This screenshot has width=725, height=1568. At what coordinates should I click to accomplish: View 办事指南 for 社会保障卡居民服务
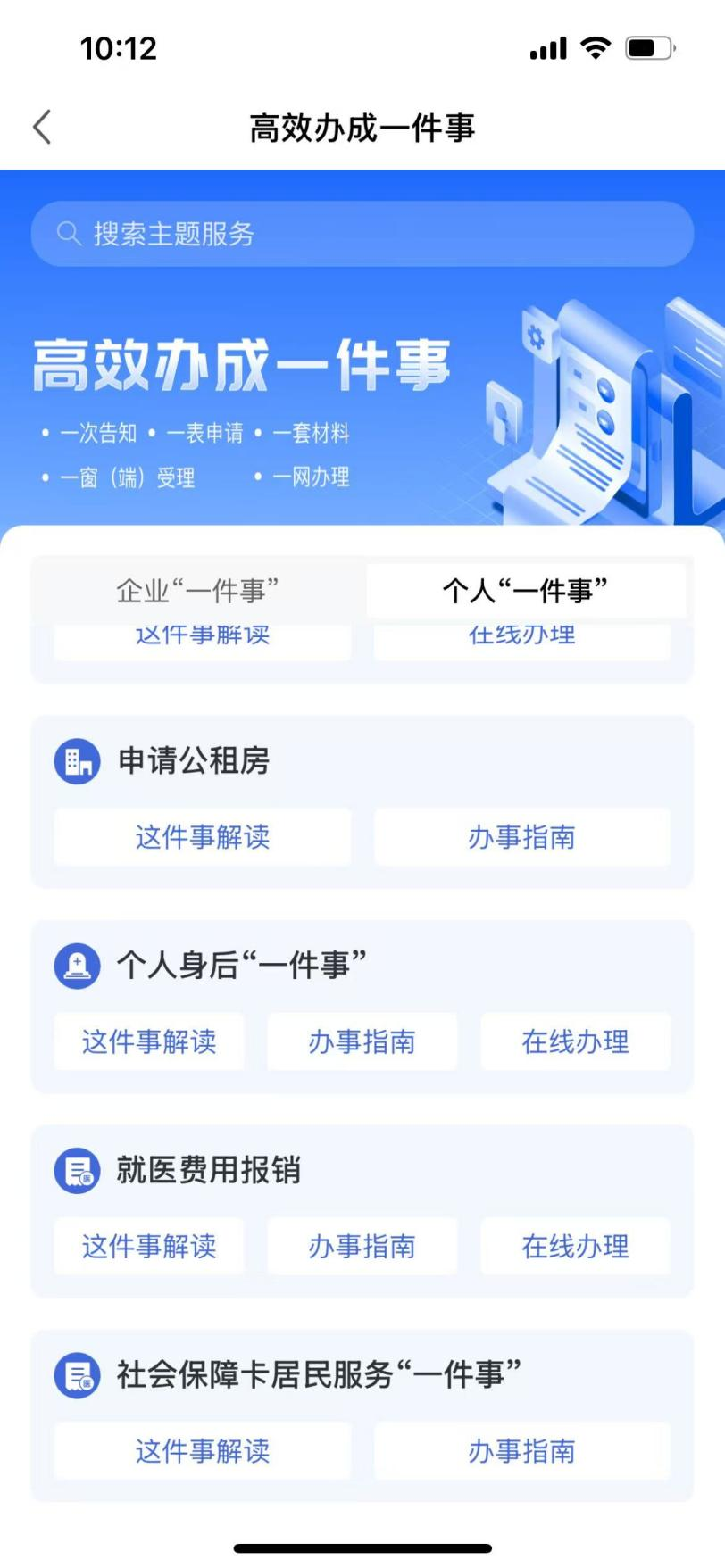click(x=521, y=1451)
